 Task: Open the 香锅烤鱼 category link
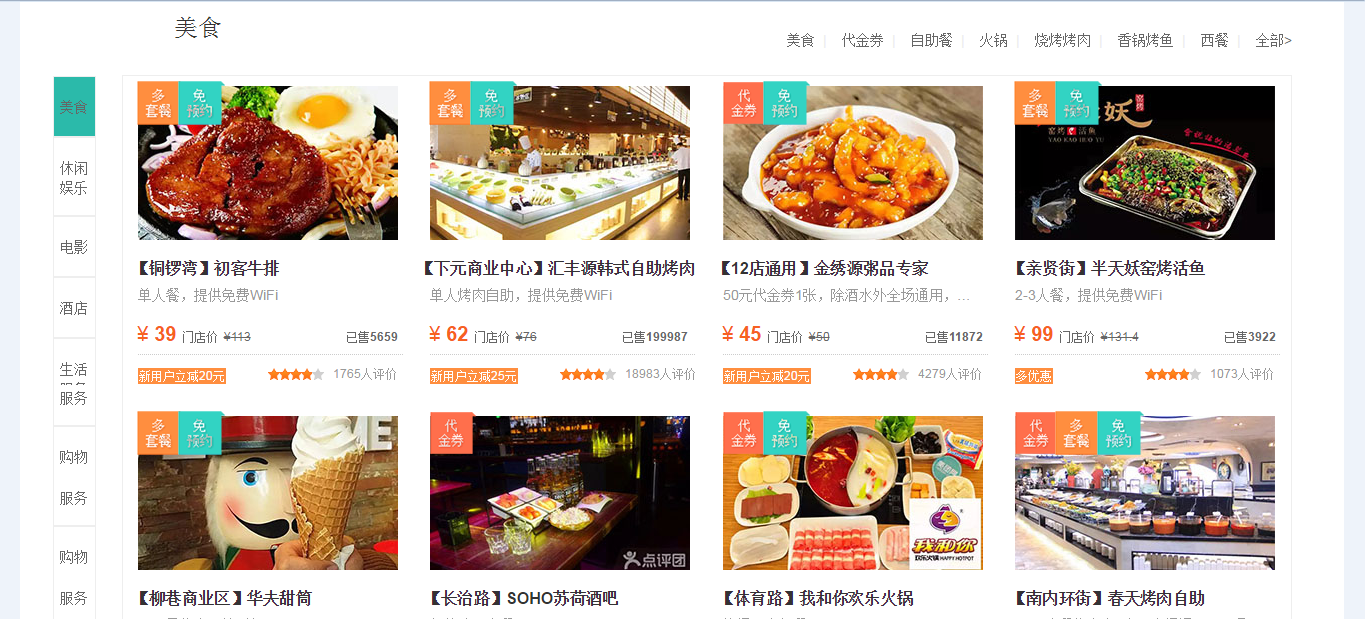pyautogui.click(x=1145, y=41)
